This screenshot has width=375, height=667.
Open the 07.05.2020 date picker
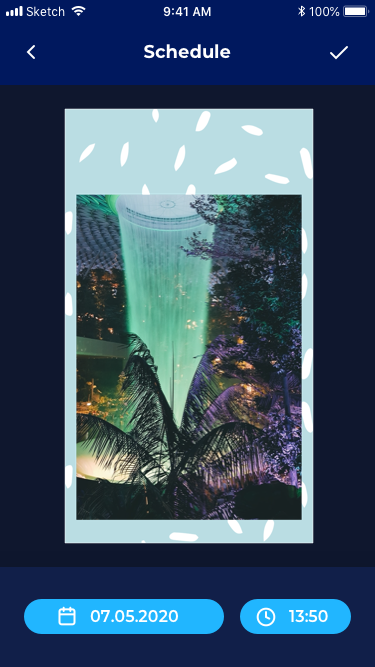124,616
